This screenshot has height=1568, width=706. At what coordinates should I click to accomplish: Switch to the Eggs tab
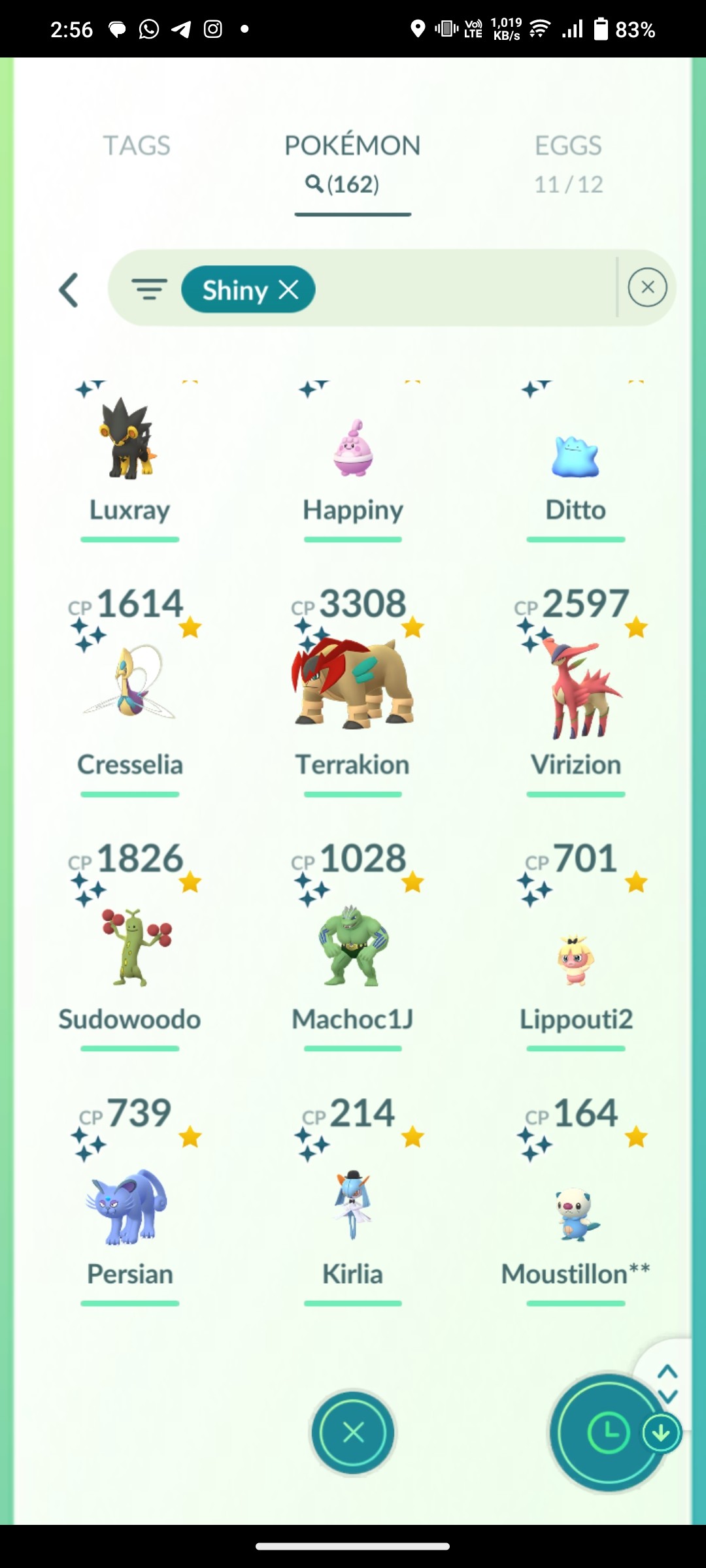coord(568,163)
